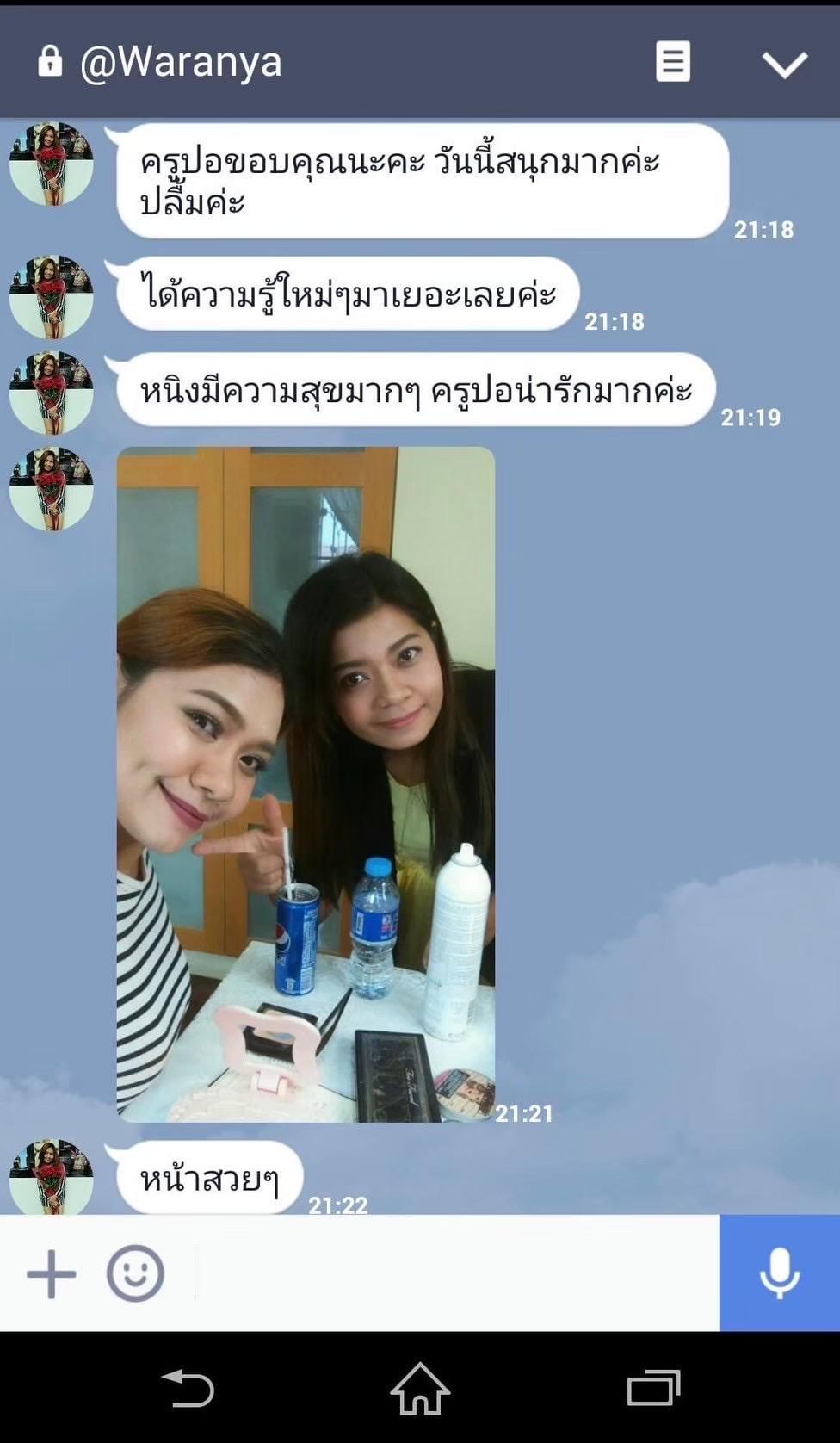Image resolution: width=840 pixels, height=1443 pixels.
Task: Open the notes icon in header
Action: pyautogui.click(x=672, y=62)
